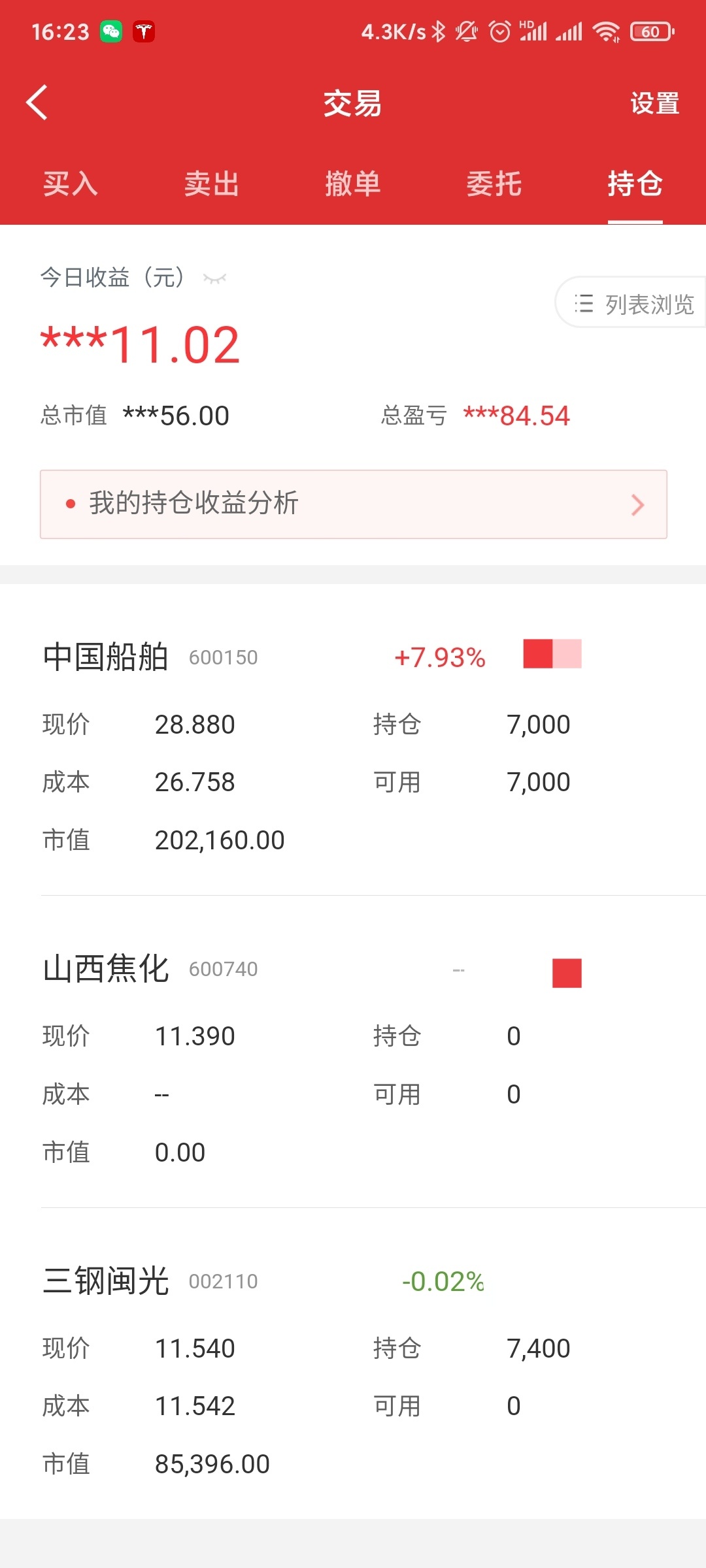Open the 中国船舶 holding card
This screenshot has width=706, height=1568.
pyautogui.click(x=353, y=741)
